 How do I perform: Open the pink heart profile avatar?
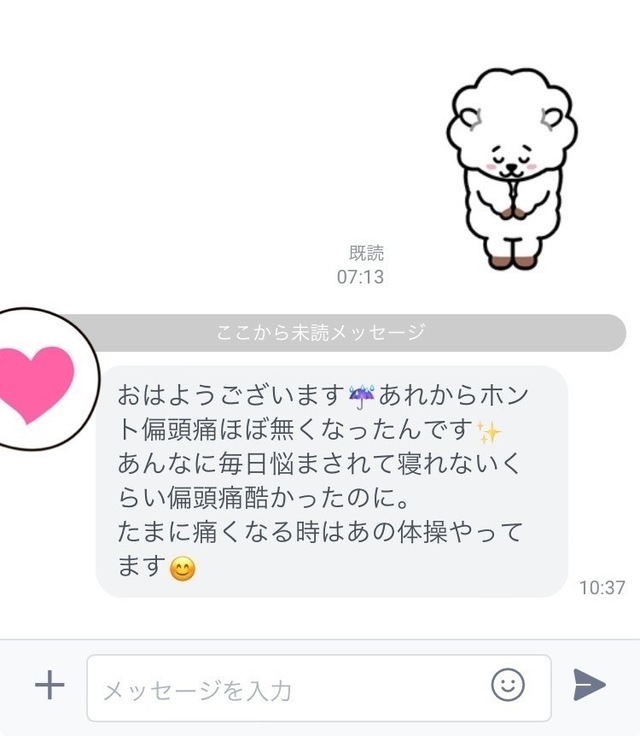[x=40, y=382]
